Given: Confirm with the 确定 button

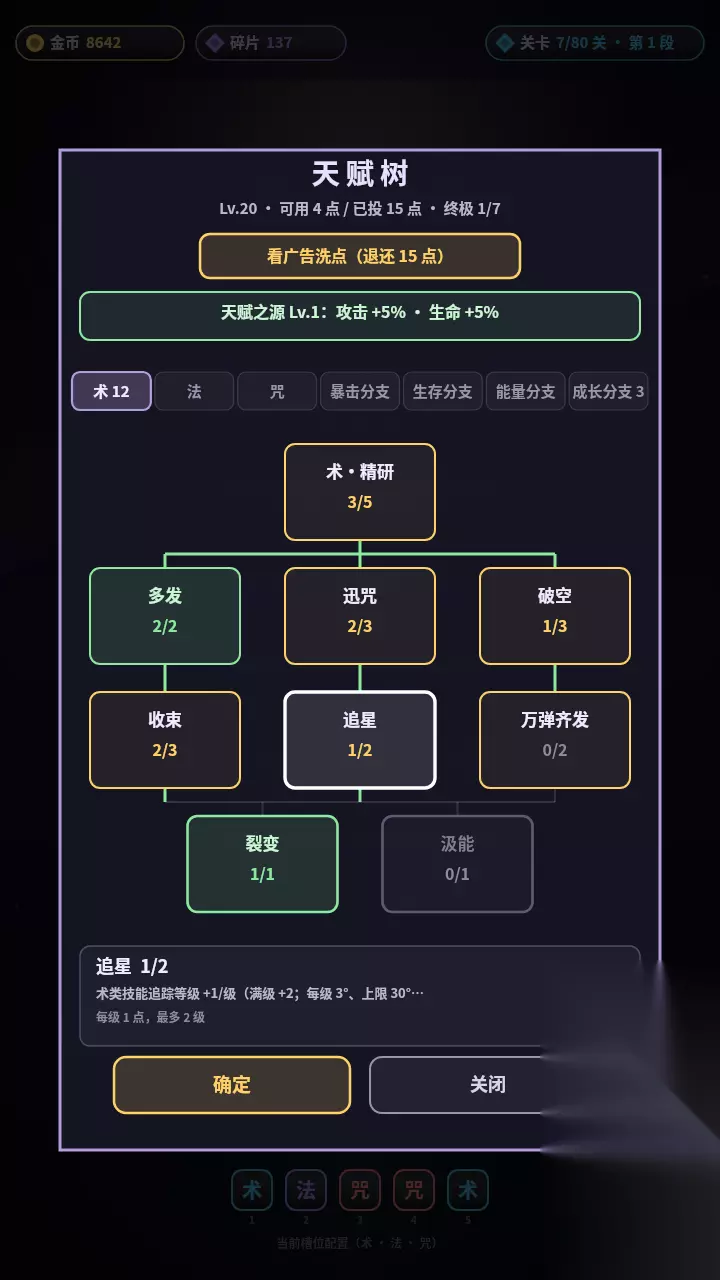Looking at the screenshot, I should click(232, 1085).
